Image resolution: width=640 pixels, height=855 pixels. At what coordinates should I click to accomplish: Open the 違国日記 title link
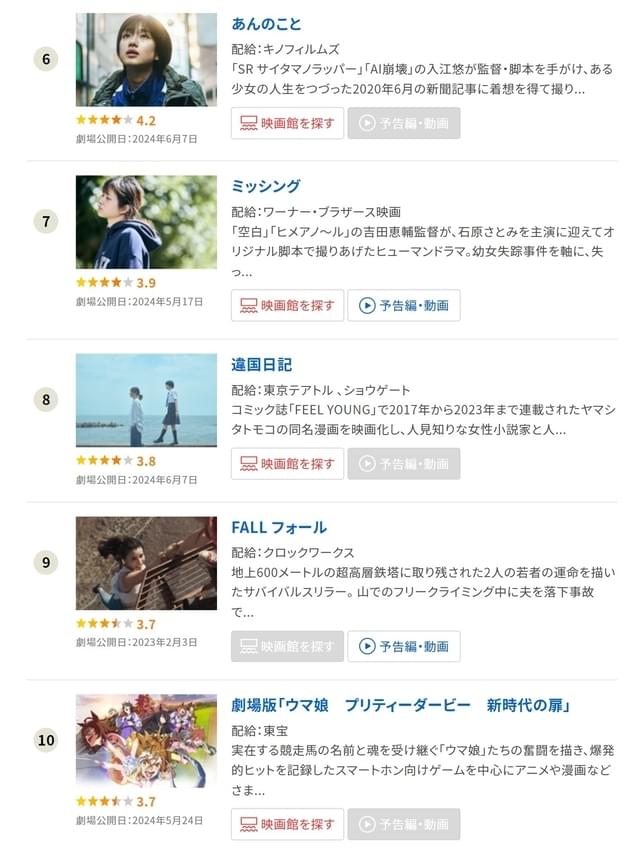click(262, 364)
